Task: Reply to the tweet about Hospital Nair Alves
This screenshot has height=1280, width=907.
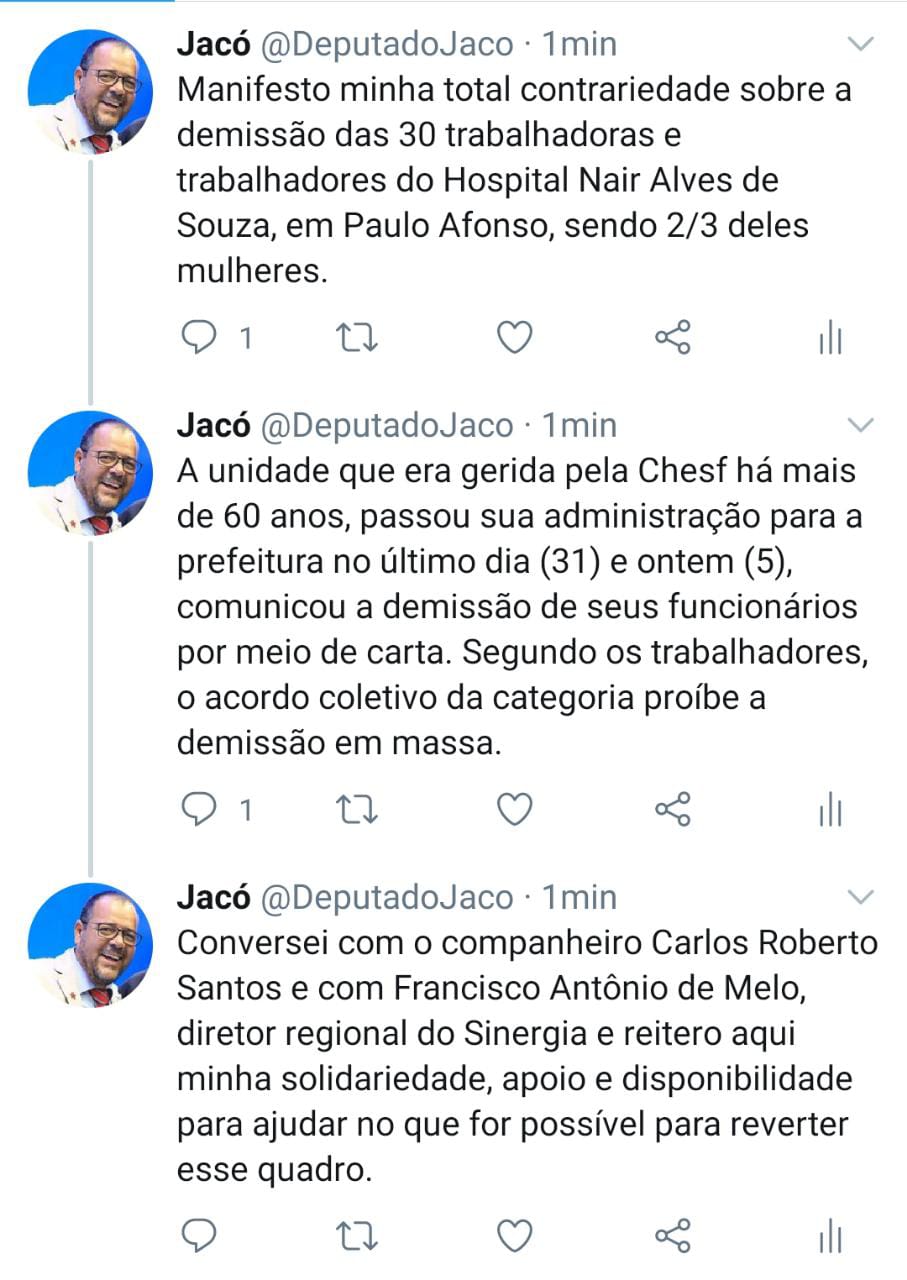Action: point(199,339)
